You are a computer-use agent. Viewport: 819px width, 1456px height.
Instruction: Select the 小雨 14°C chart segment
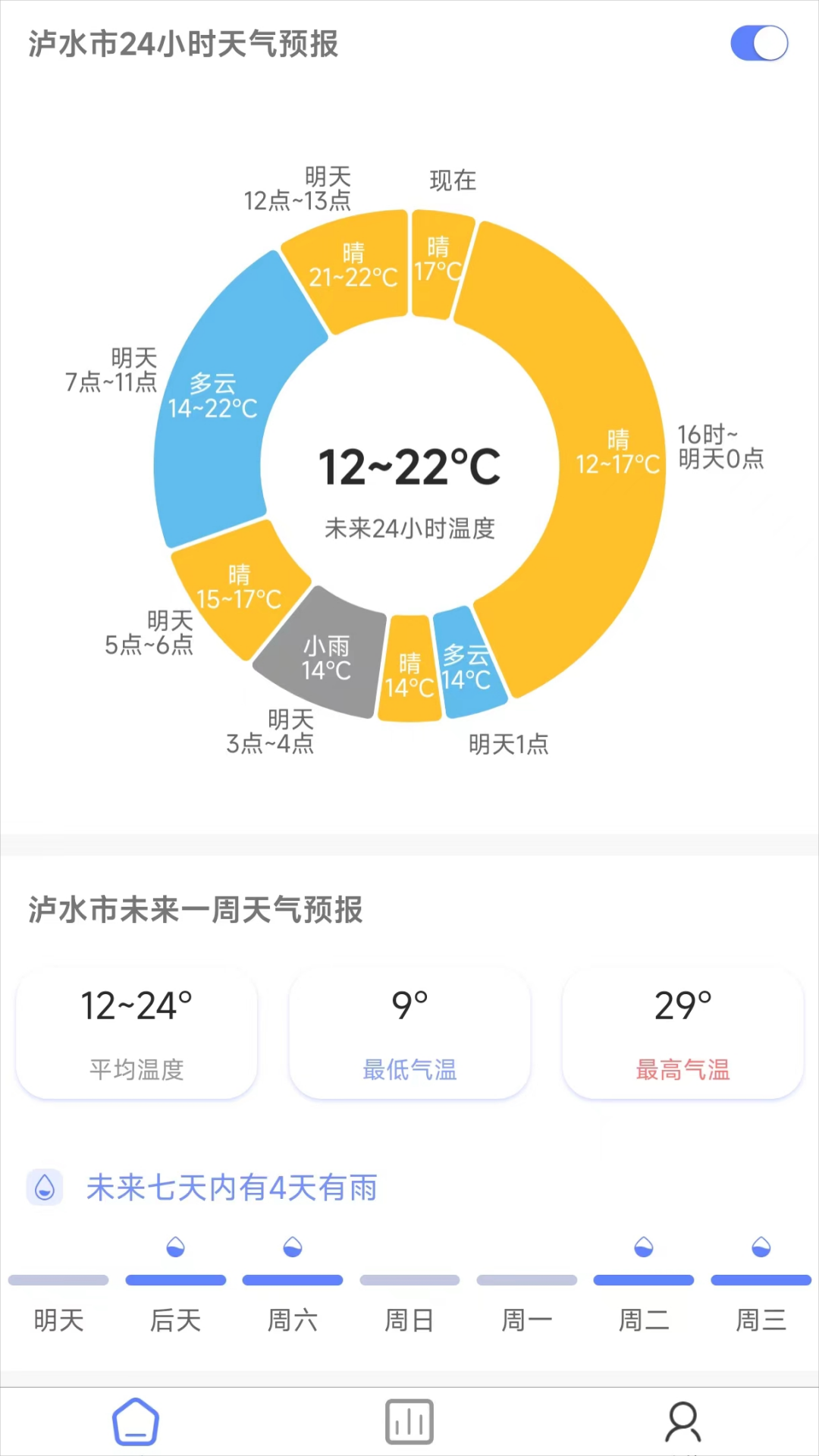[328, 657]
